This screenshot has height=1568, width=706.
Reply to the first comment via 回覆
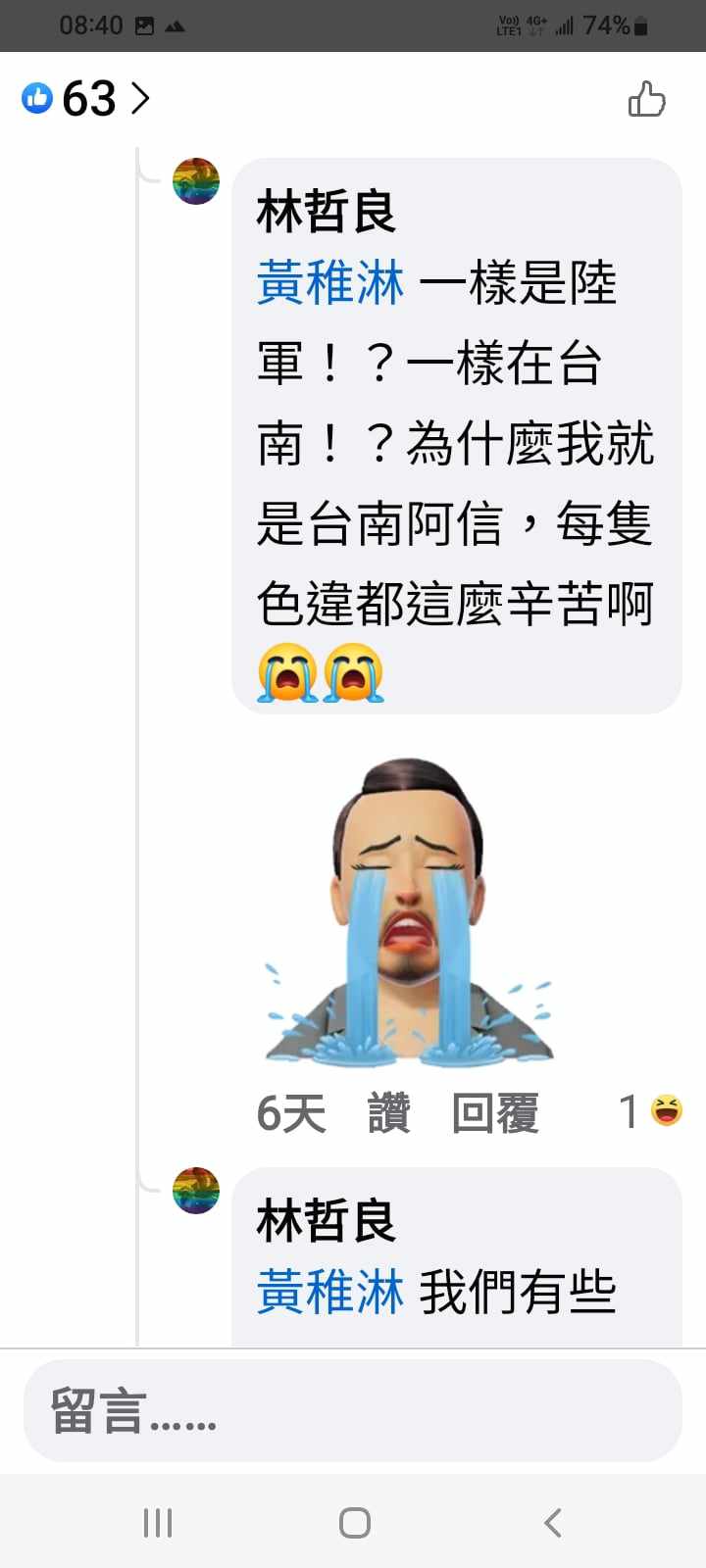tap(495, 1113)
